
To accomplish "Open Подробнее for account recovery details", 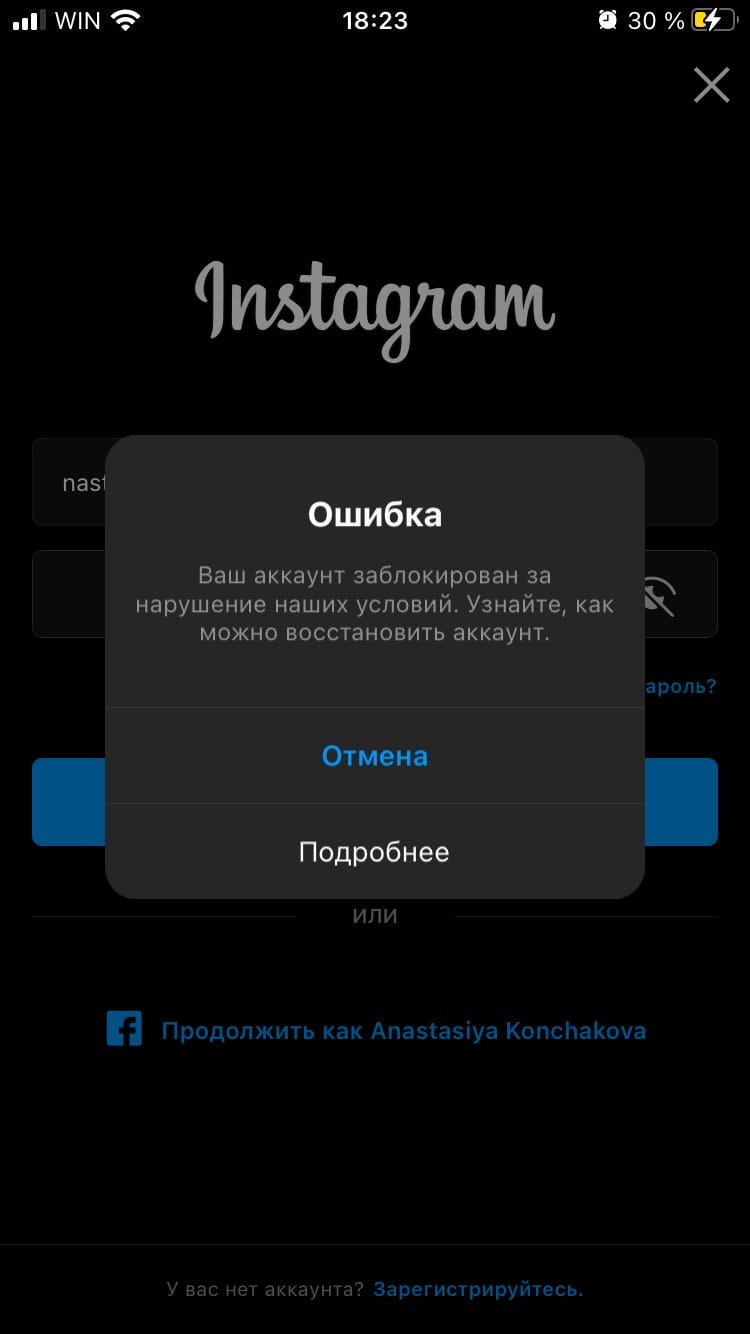I will pos(374,852).
